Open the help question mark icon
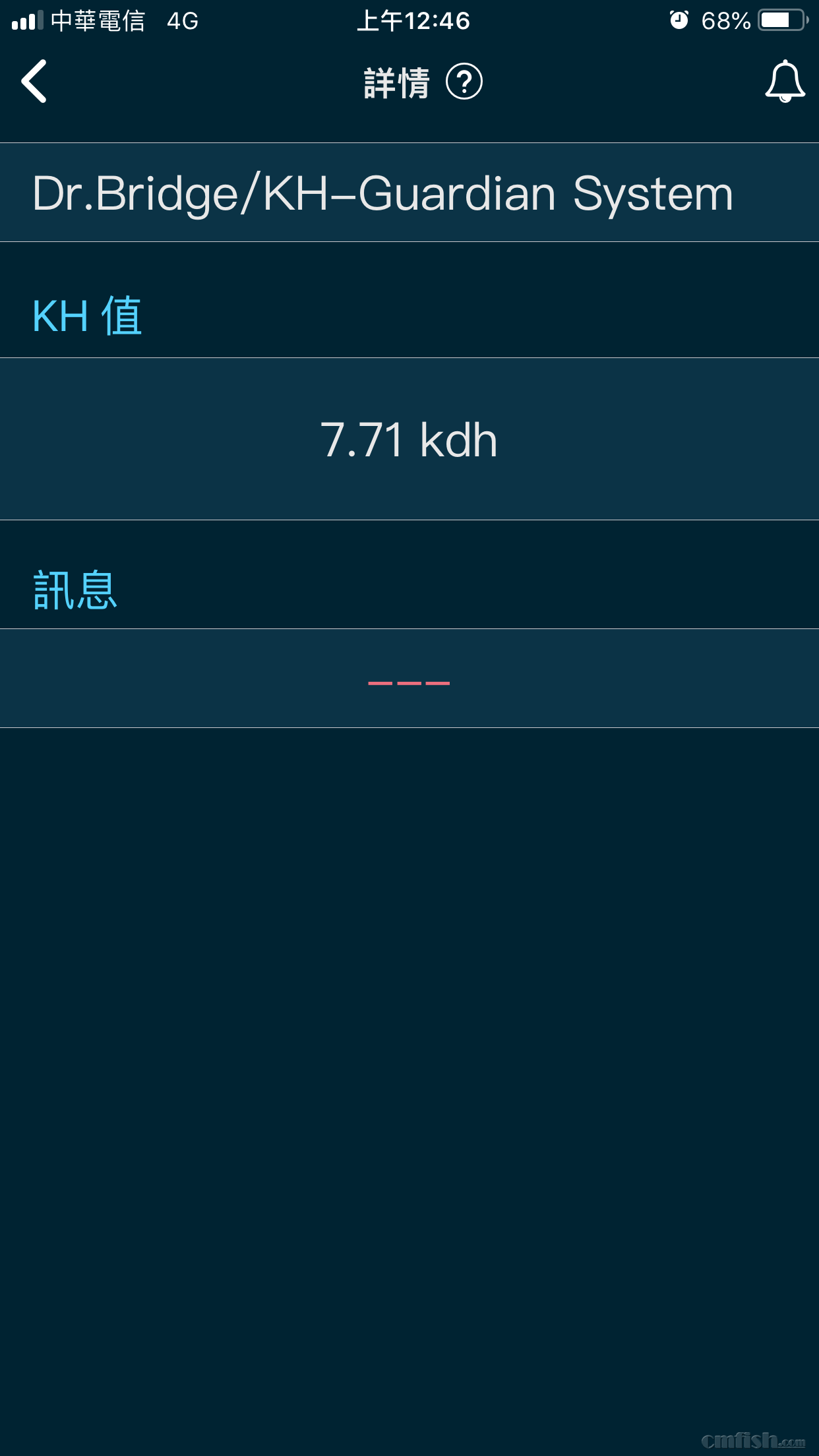The image size is (819, 1456). 464,82
